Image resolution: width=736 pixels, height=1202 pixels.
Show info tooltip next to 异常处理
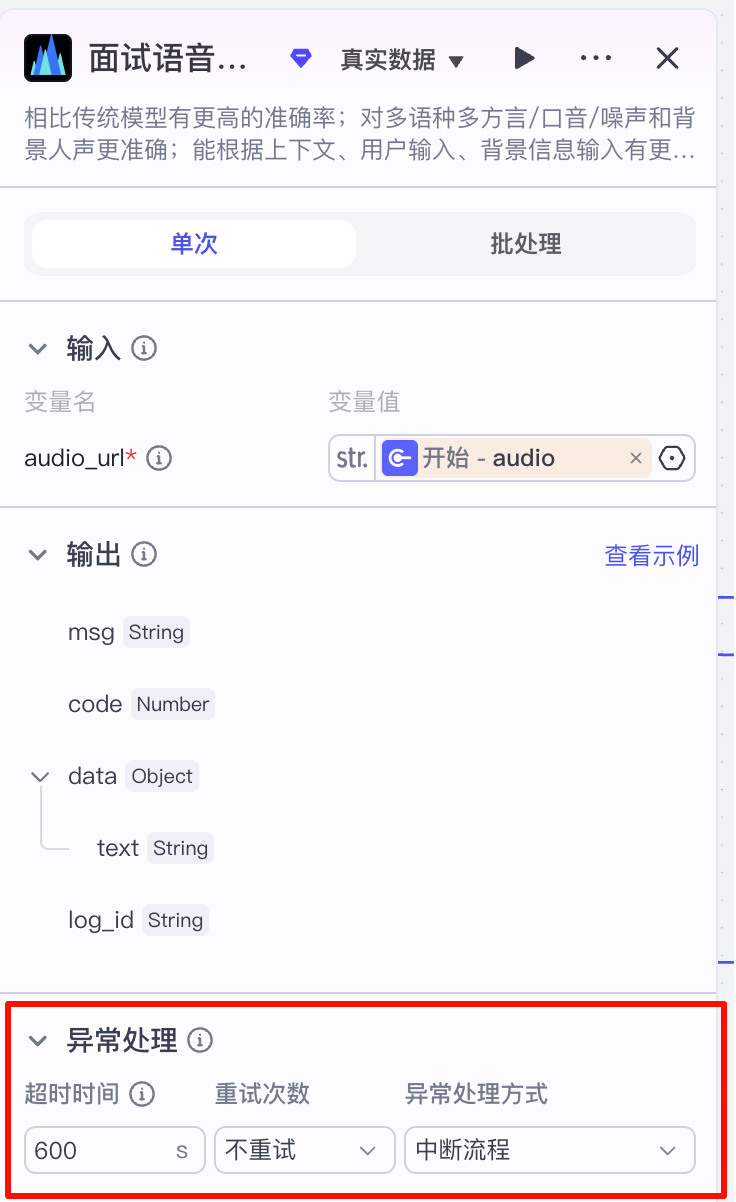(x=201, y=1041)
